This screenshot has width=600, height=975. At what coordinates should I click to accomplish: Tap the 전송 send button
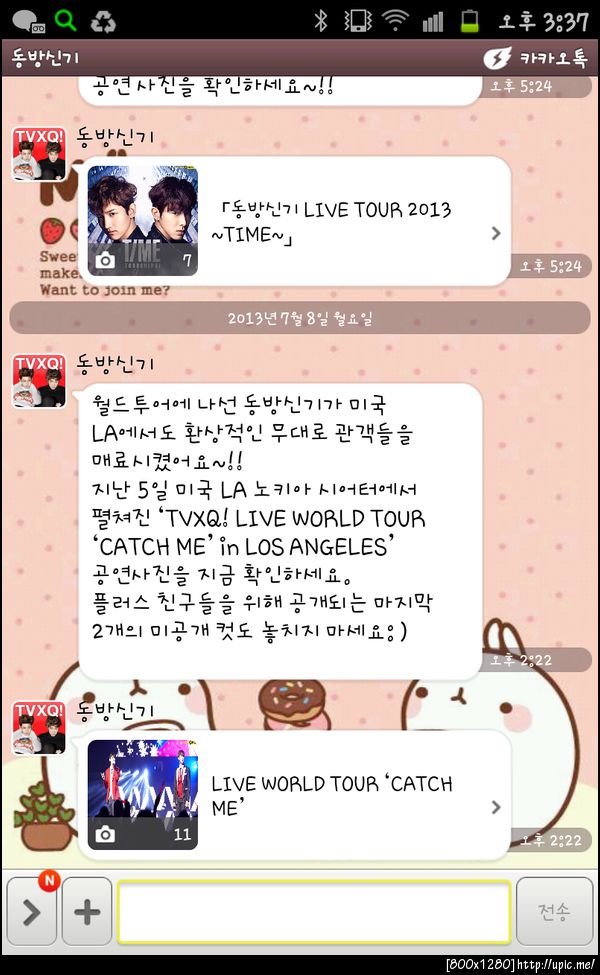pyautogui.click(x=554, y=912)
